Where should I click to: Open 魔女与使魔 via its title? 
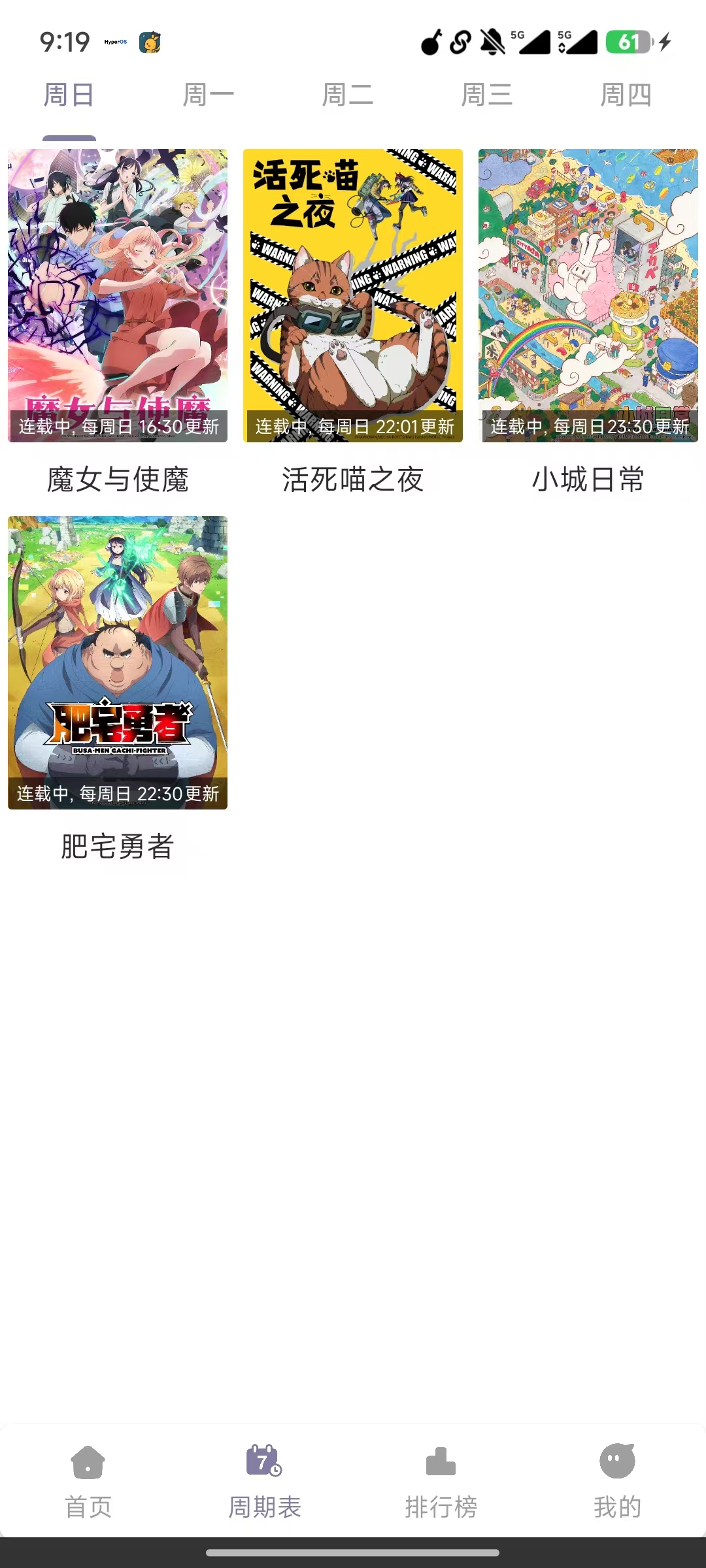click(x=116, y=479)
